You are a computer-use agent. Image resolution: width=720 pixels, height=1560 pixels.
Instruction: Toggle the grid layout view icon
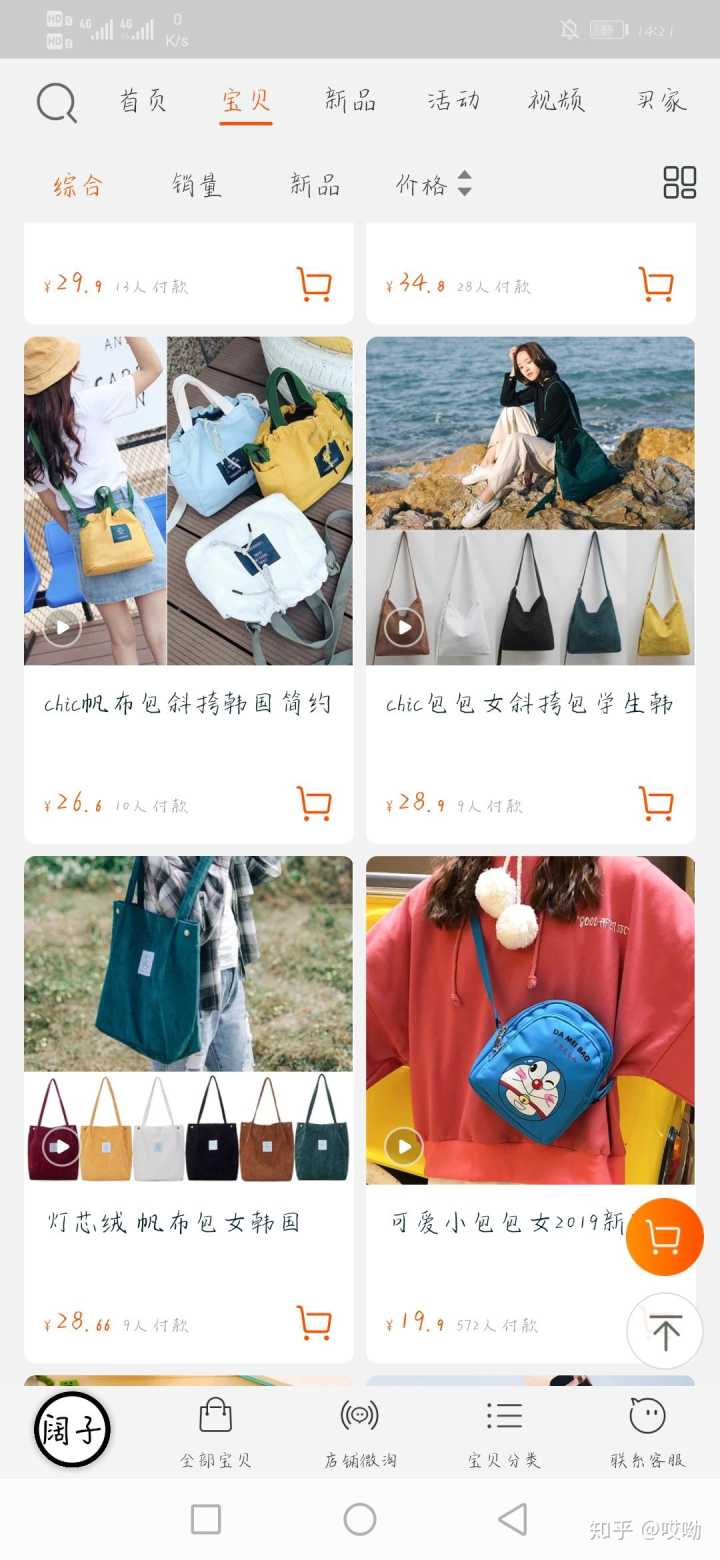[679, 183]
